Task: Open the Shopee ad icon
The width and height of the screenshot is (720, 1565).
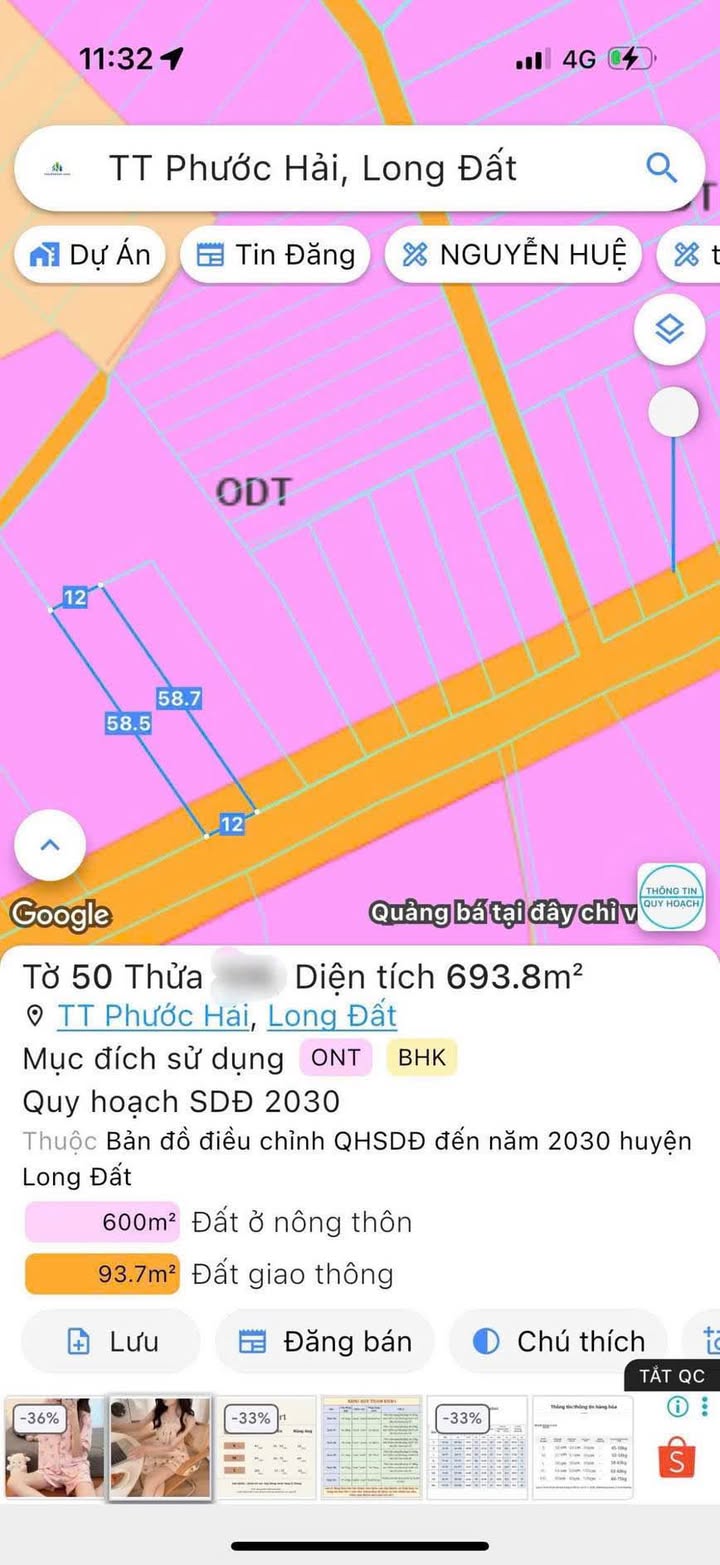Action: pyautogui.click(x=677, y=1460)
